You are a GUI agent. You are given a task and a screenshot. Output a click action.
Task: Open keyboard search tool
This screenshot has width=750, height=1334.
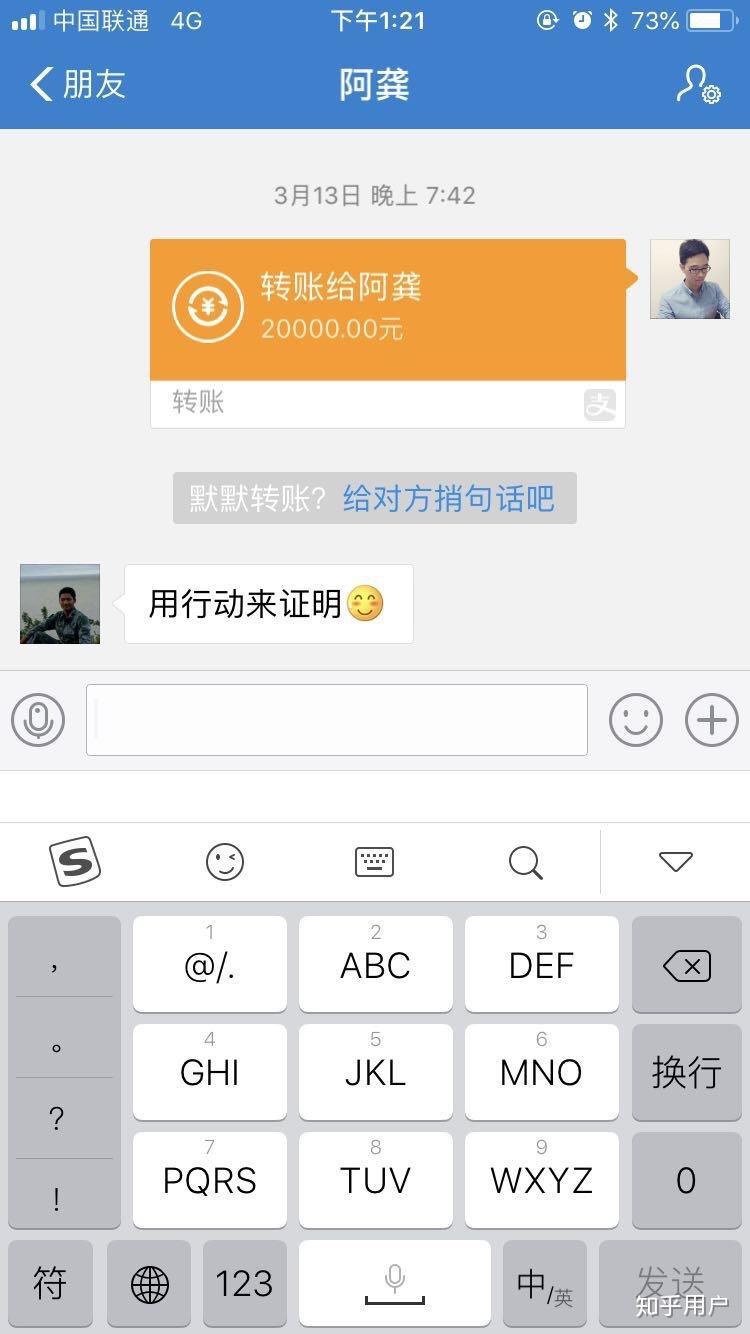click(525, 861)
